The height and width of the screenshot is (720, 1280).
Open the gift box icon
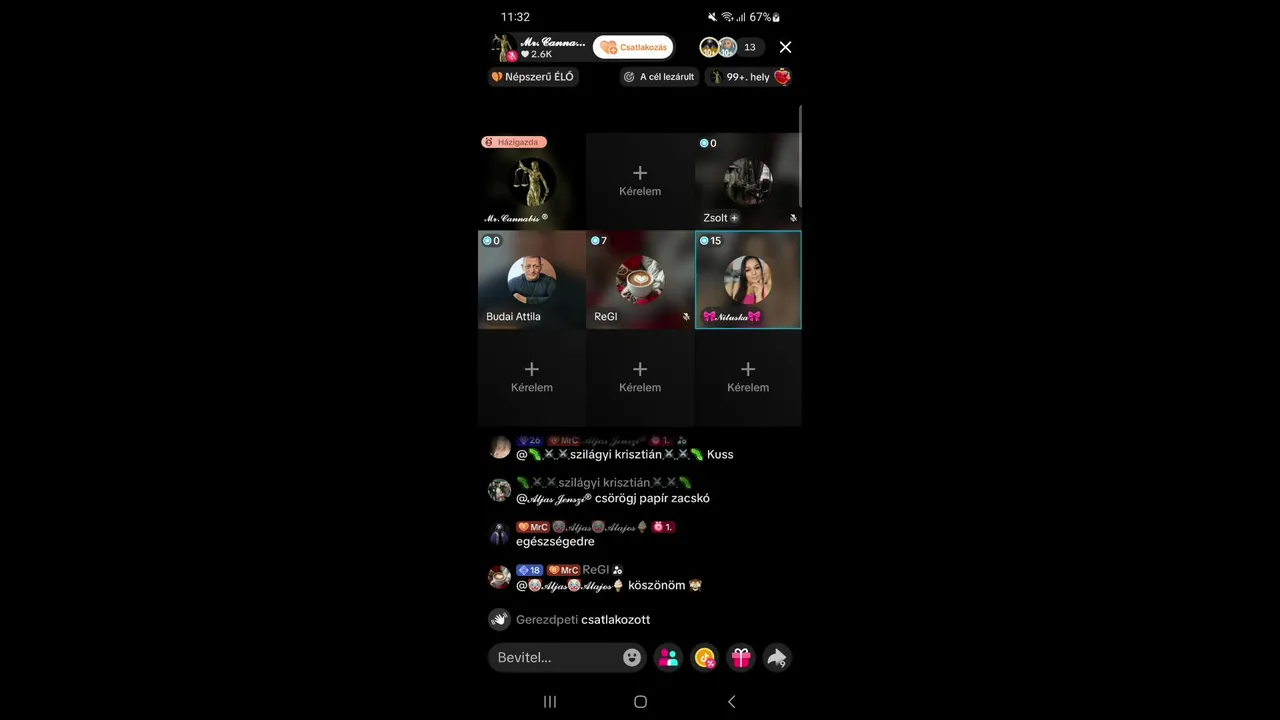coord(741,657)
